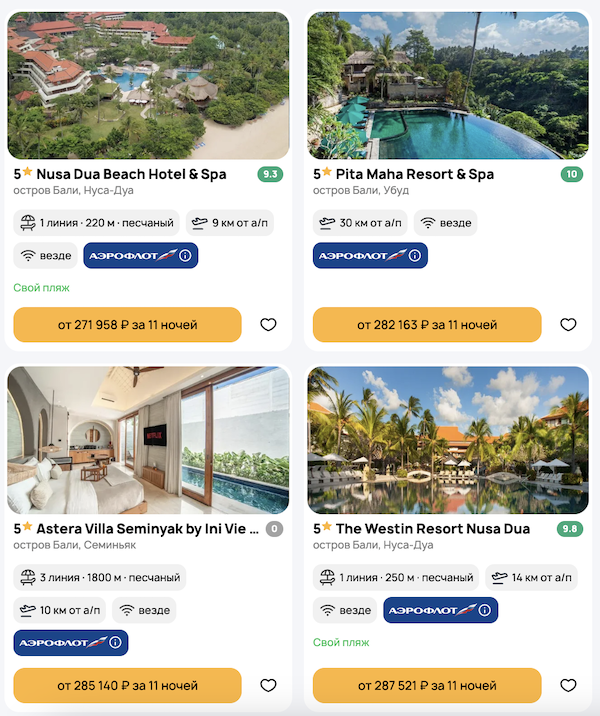Show Aeroflot info for Nusa Dua Beach Hotel
Viewport: 600px width, 716px height.
click(x=185, y=256)
